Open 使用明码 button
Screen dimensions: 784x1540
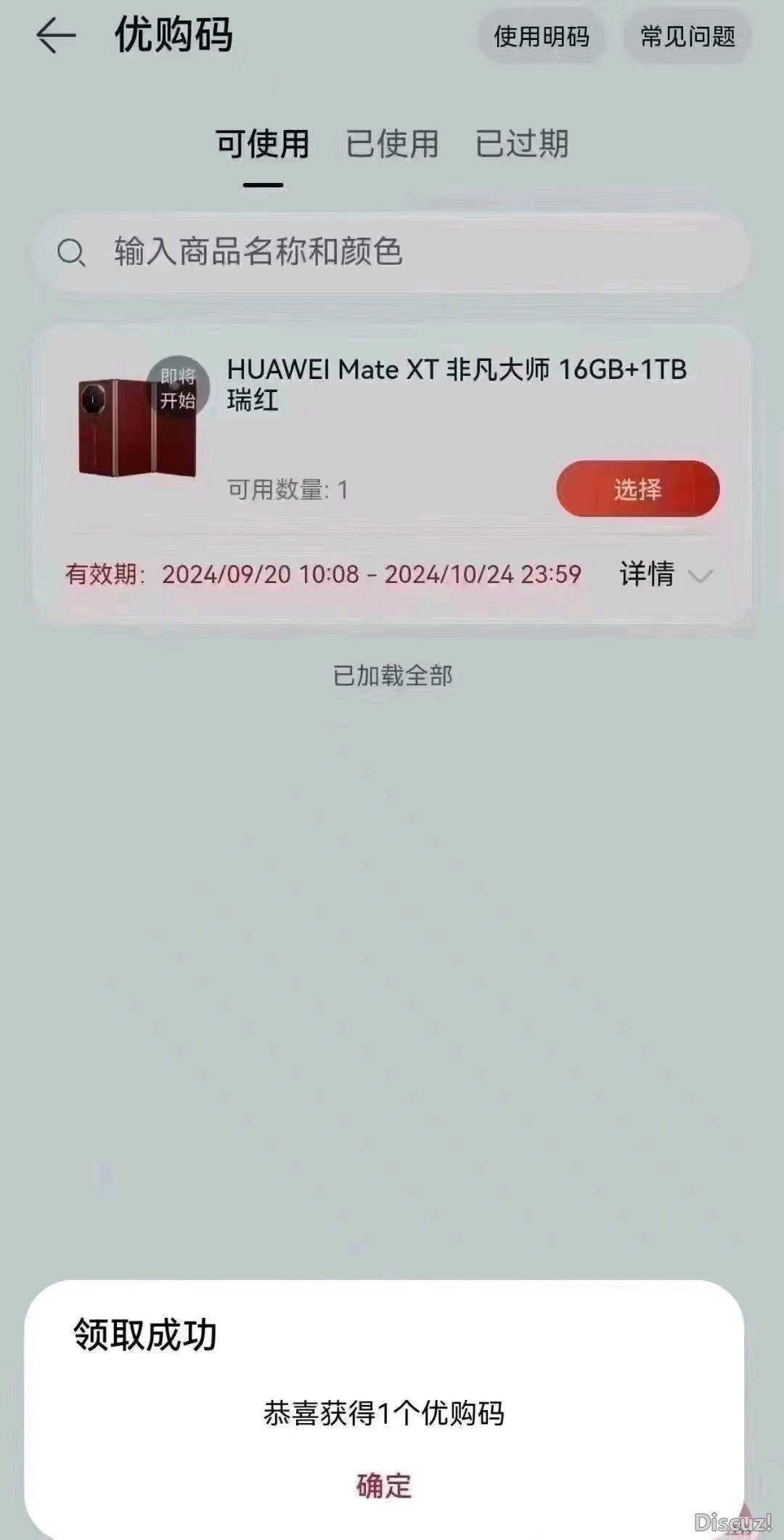(541, 36)
